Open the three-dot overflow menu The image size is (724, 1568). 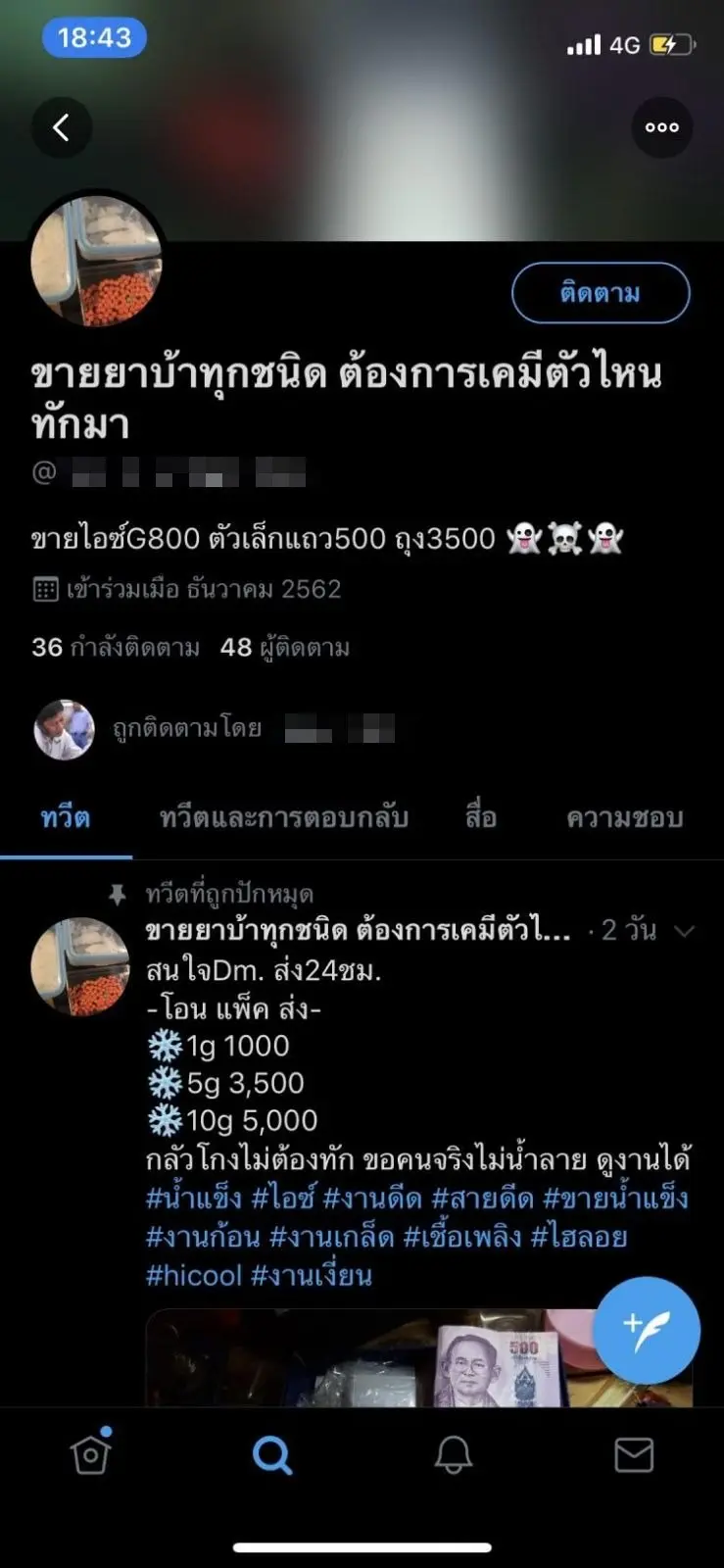coord(661,127)
